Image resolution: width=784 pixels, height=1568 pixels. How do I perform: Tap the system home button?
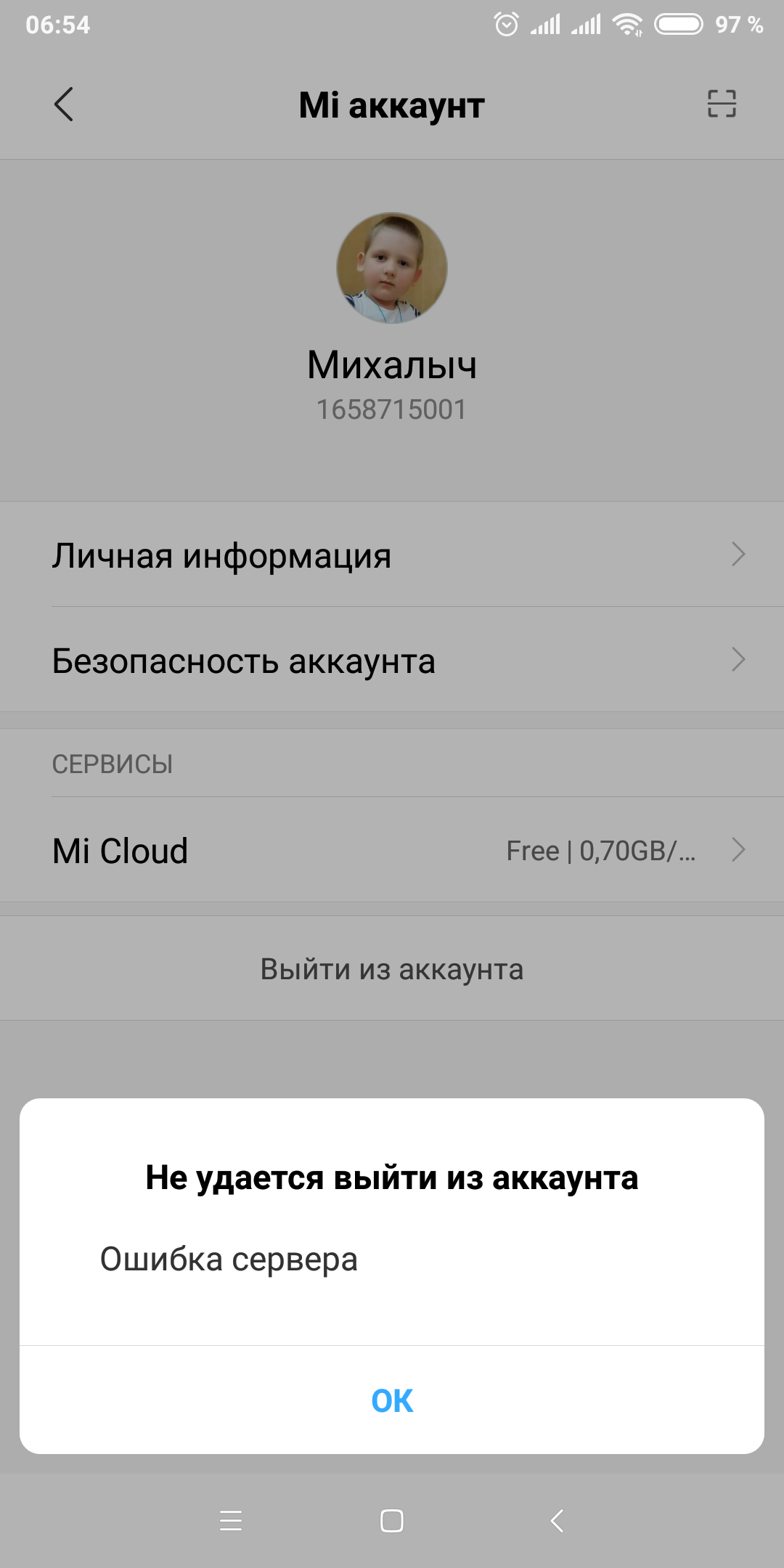click(x=392, y=1520)
